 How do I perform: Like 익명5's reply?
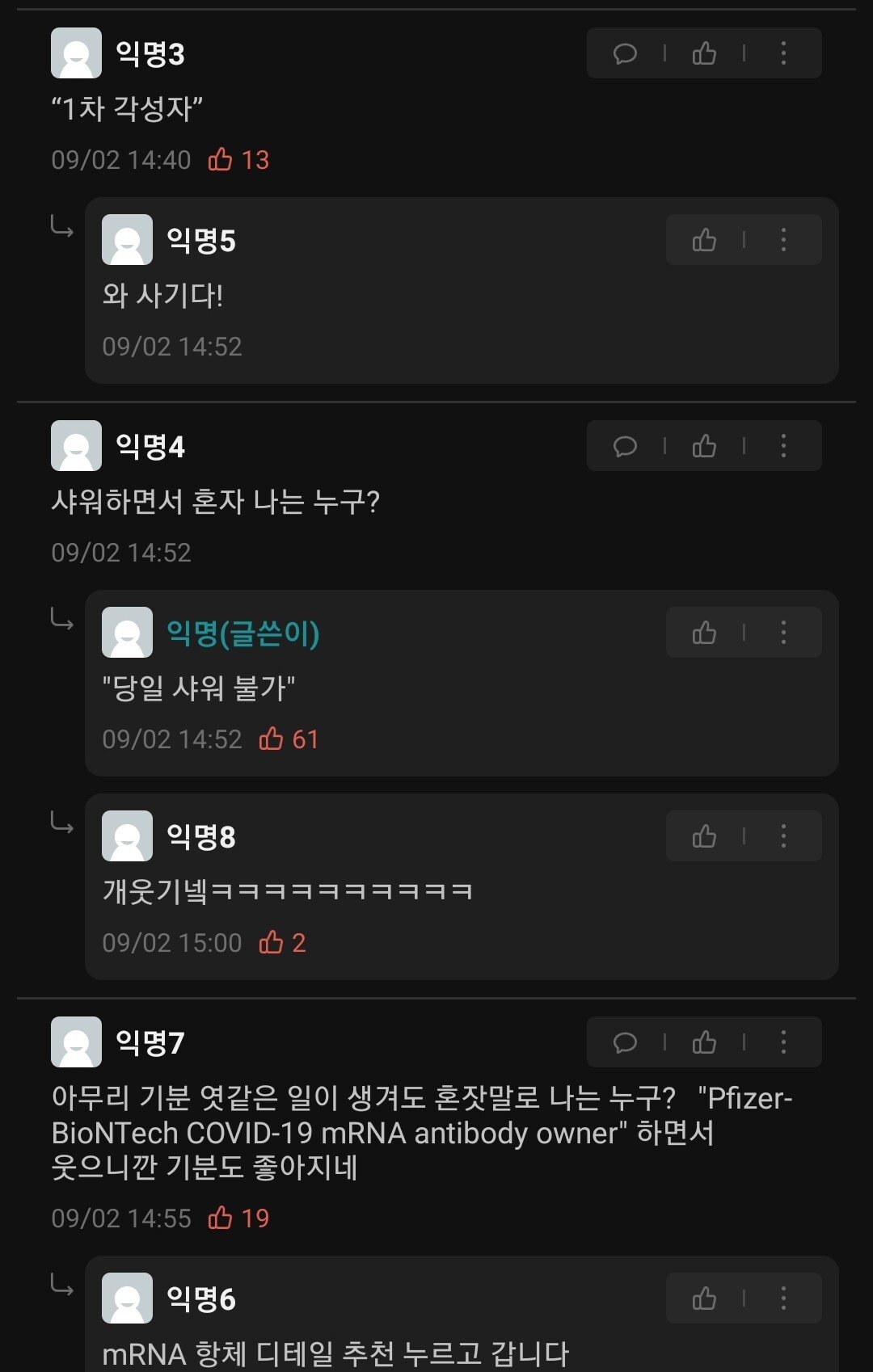[x=704, y=240]
